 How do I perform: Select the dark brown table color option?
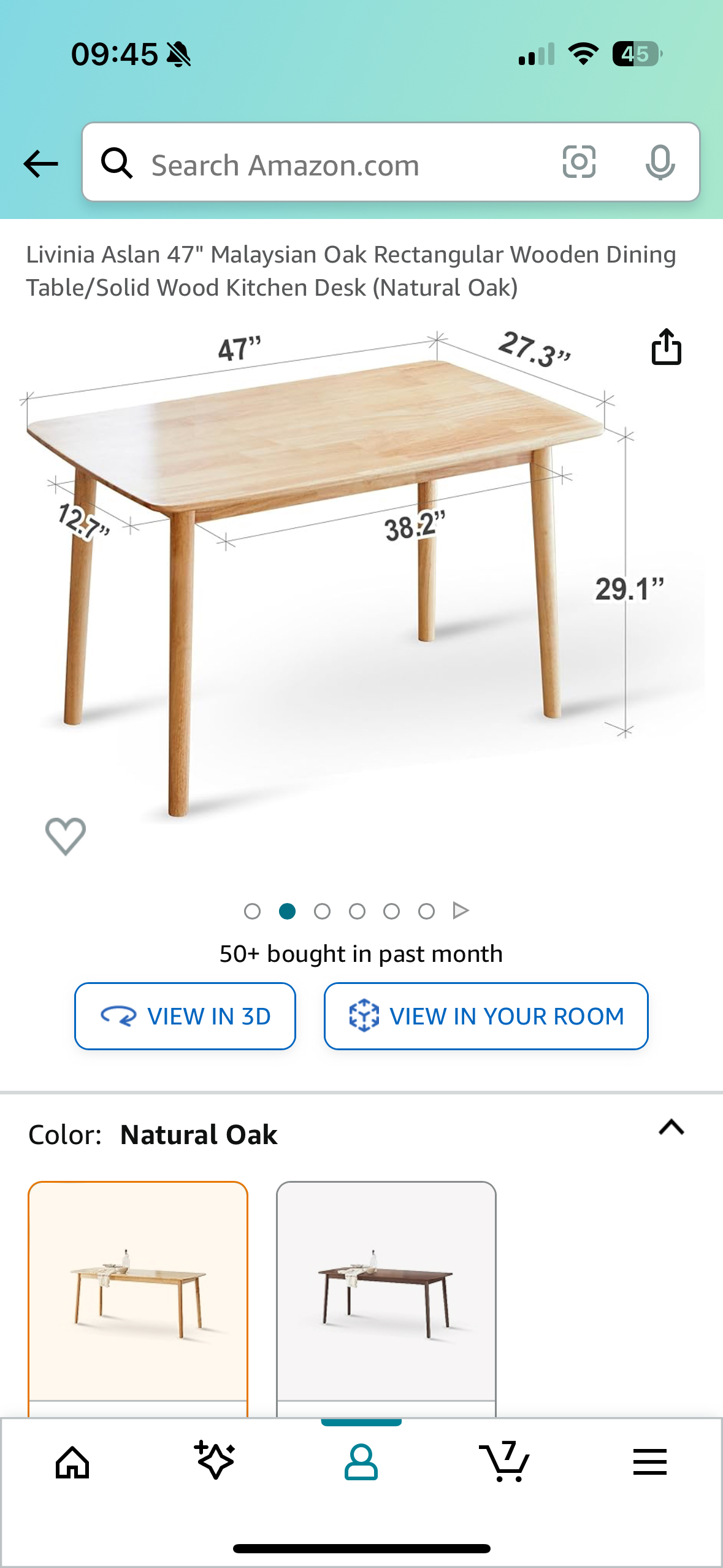click(386, 1291)
